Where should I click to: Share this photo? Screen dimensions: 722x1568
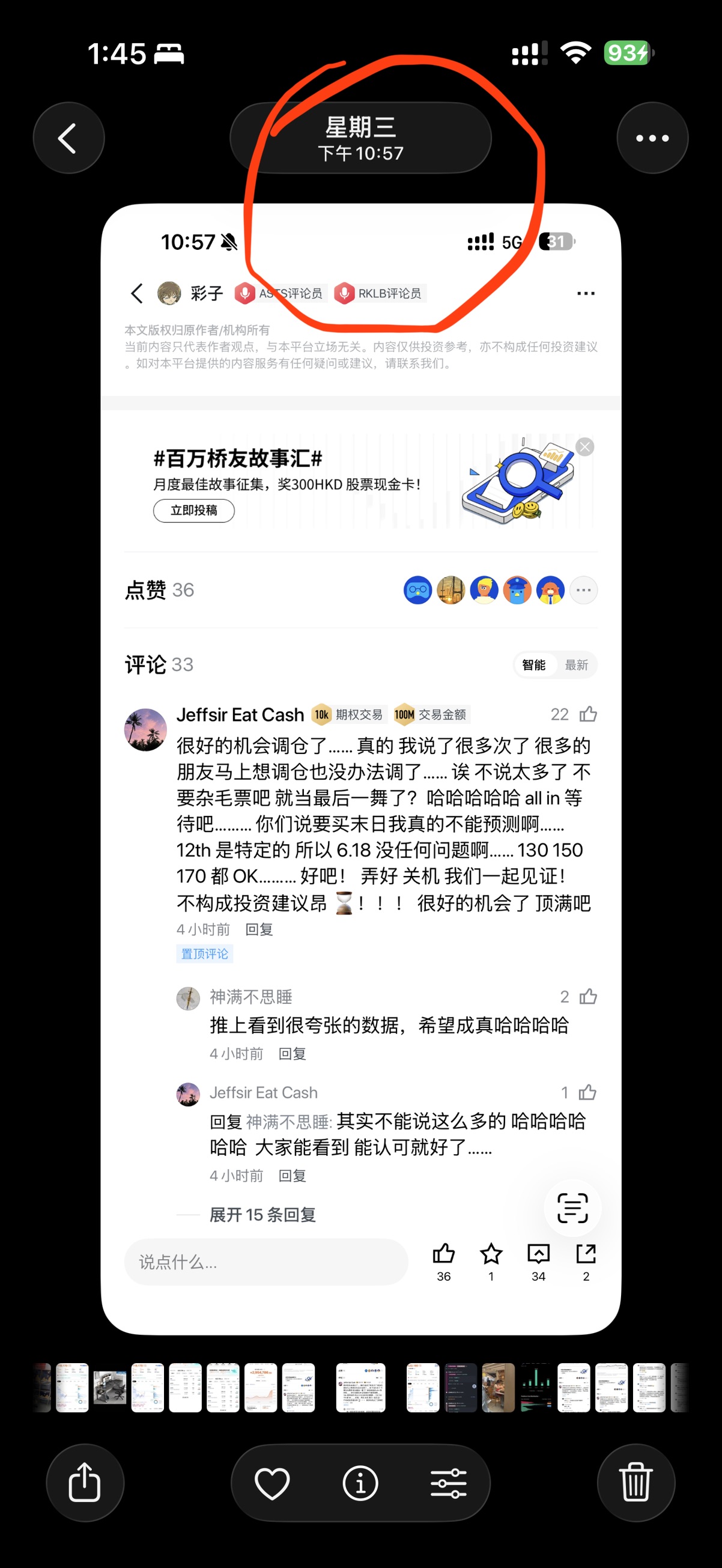(x=85, y=1482)
